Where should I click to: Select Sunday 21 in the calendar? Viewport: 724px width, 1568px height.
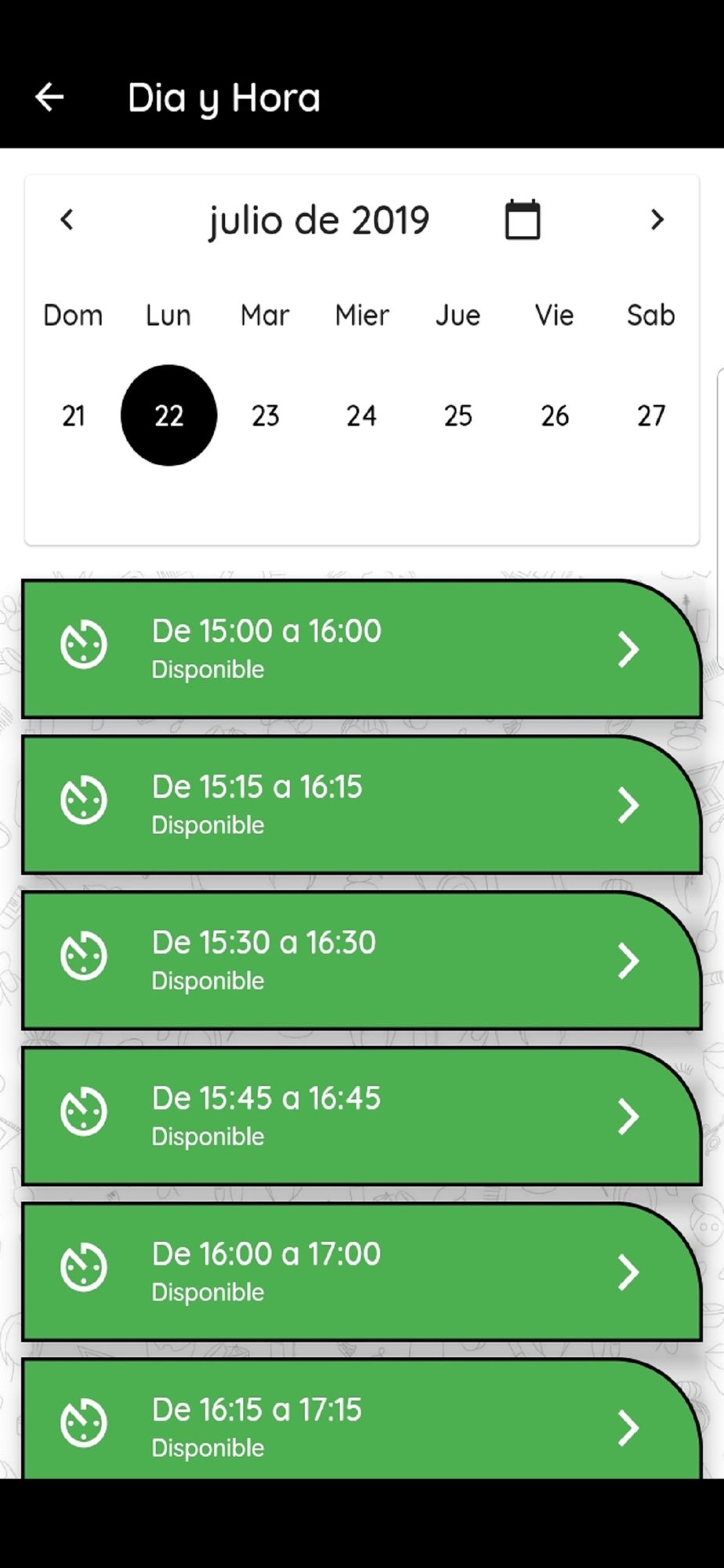pyautogui.click(x=73, y=416)
